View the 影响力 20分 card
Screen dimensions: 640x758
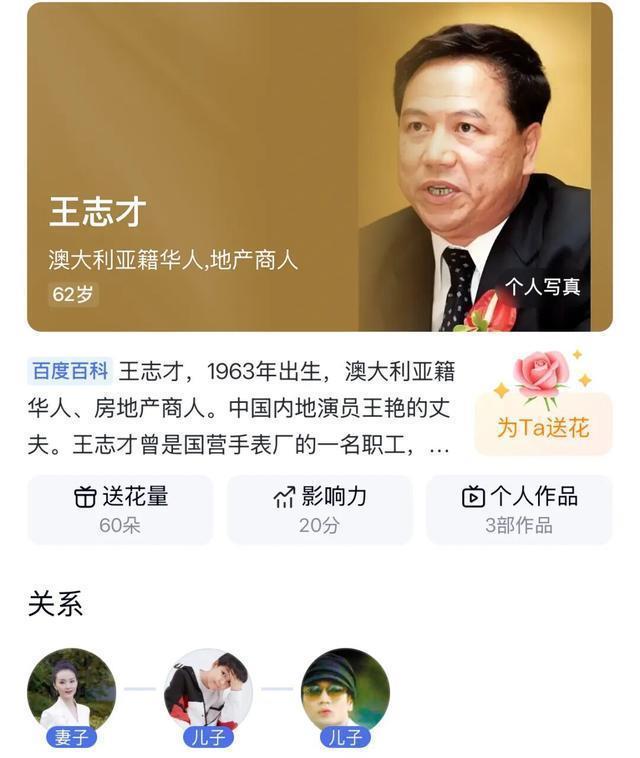[319, 509]
